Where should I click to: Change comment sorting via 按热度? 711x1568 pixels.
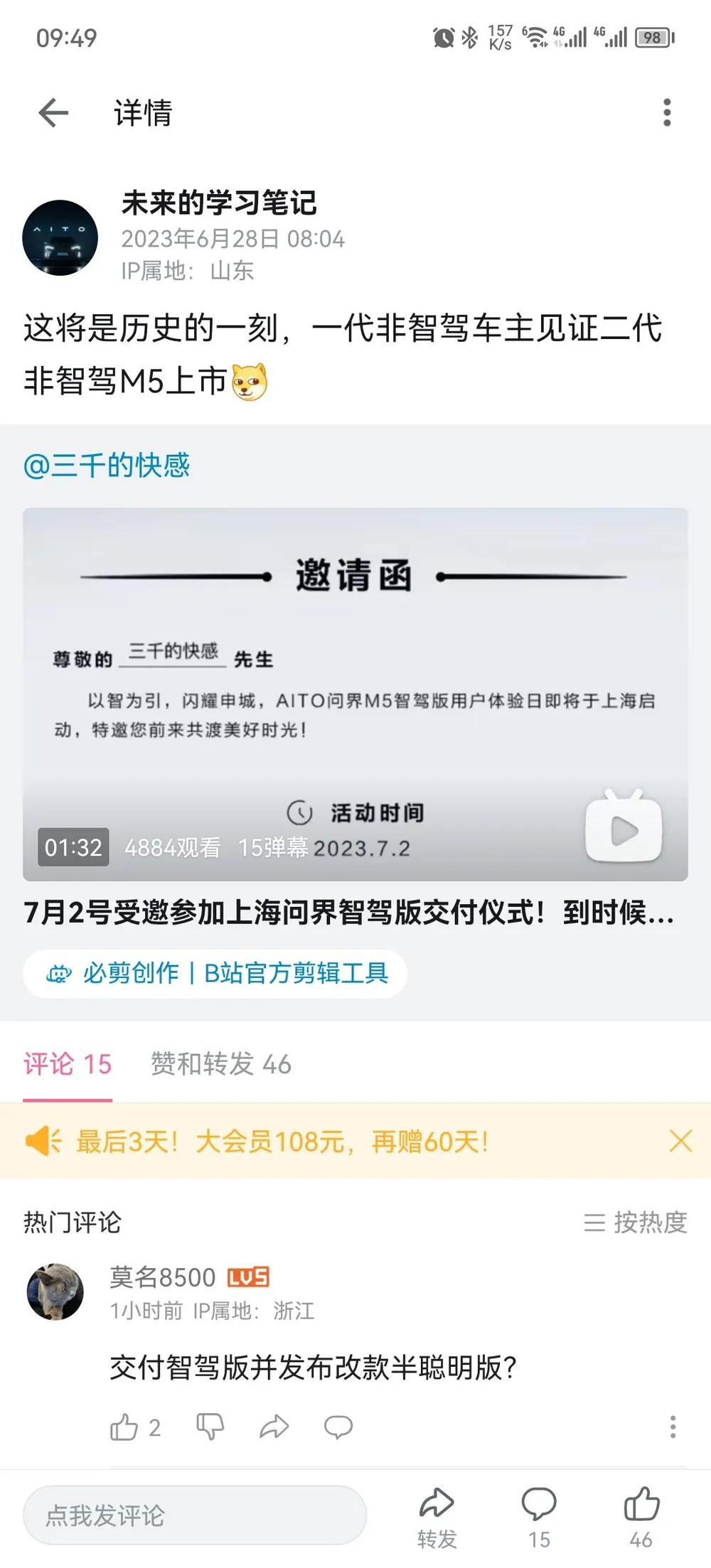636,1222
